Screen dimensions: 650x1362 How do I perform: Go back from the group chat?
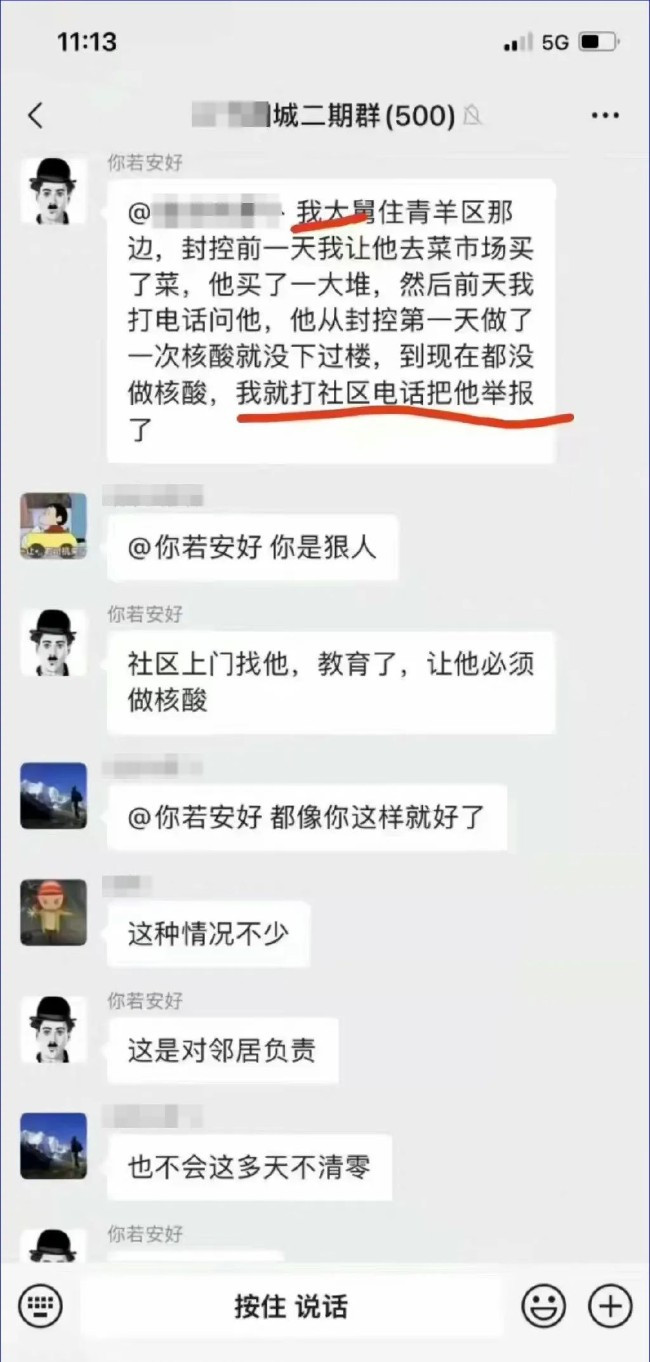[x=36, y=116]
